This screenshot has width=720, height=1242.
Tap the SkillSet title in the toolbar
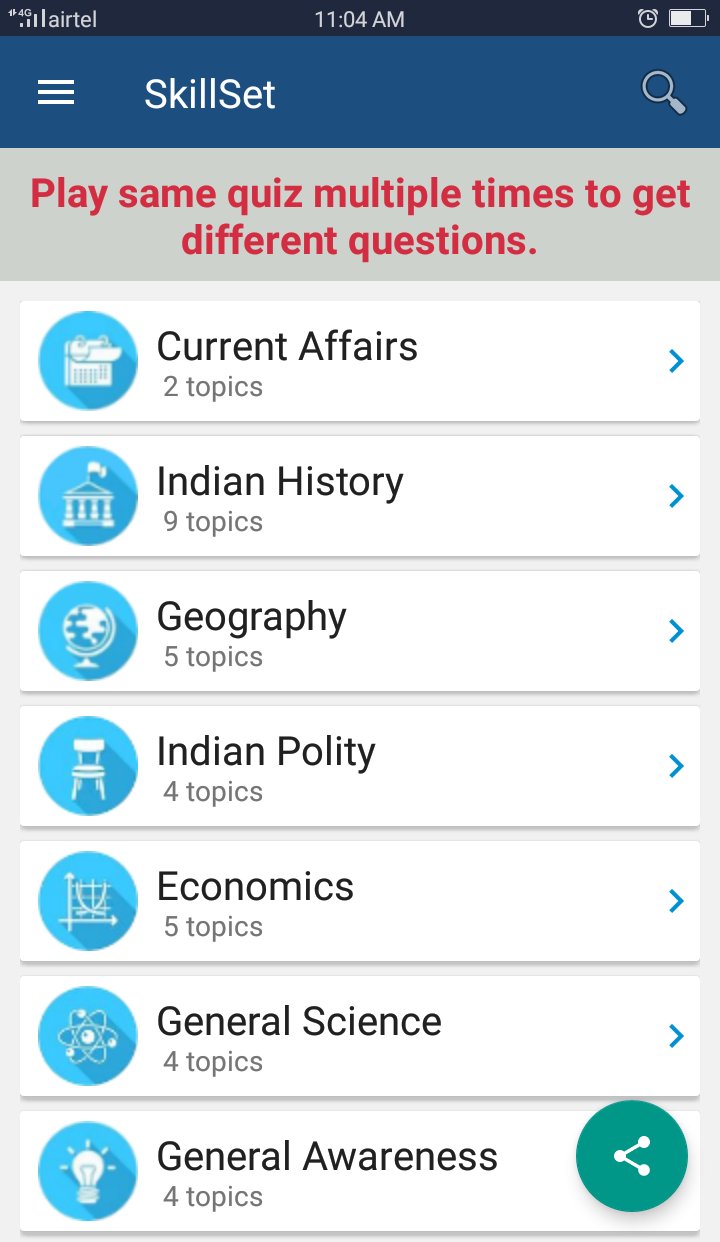(210, 93)
